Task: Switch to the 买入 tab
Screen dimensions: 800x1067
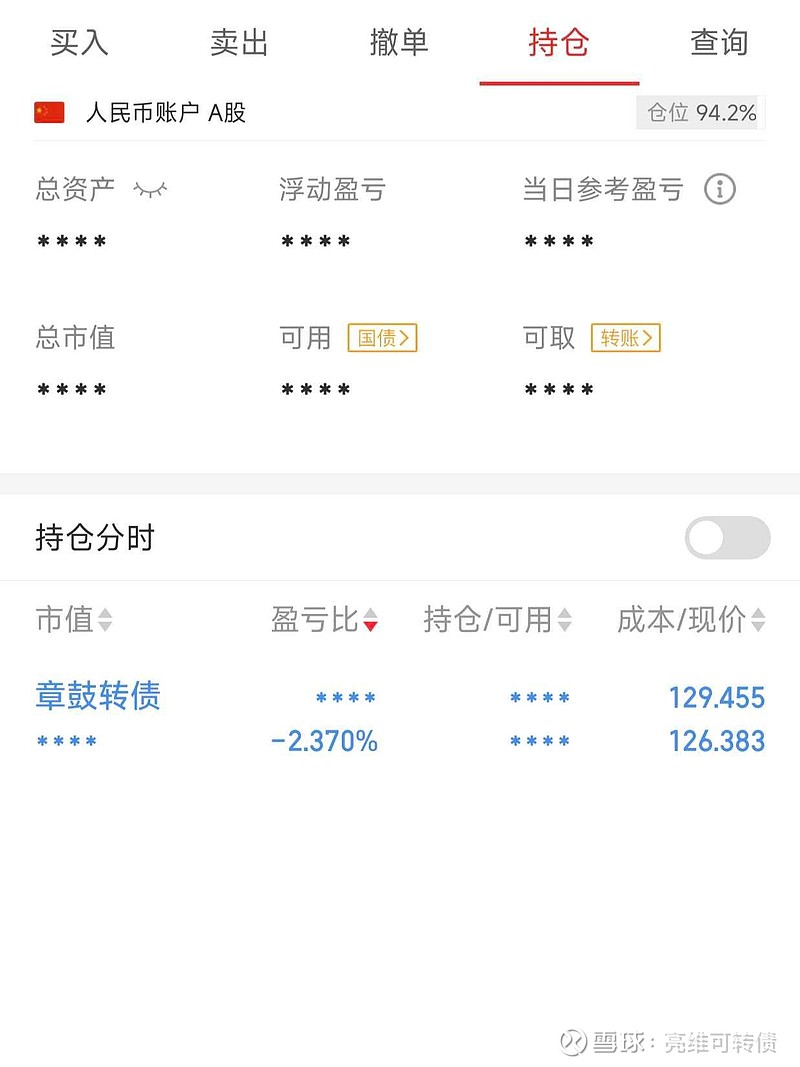Action: (x=79, y=43)
